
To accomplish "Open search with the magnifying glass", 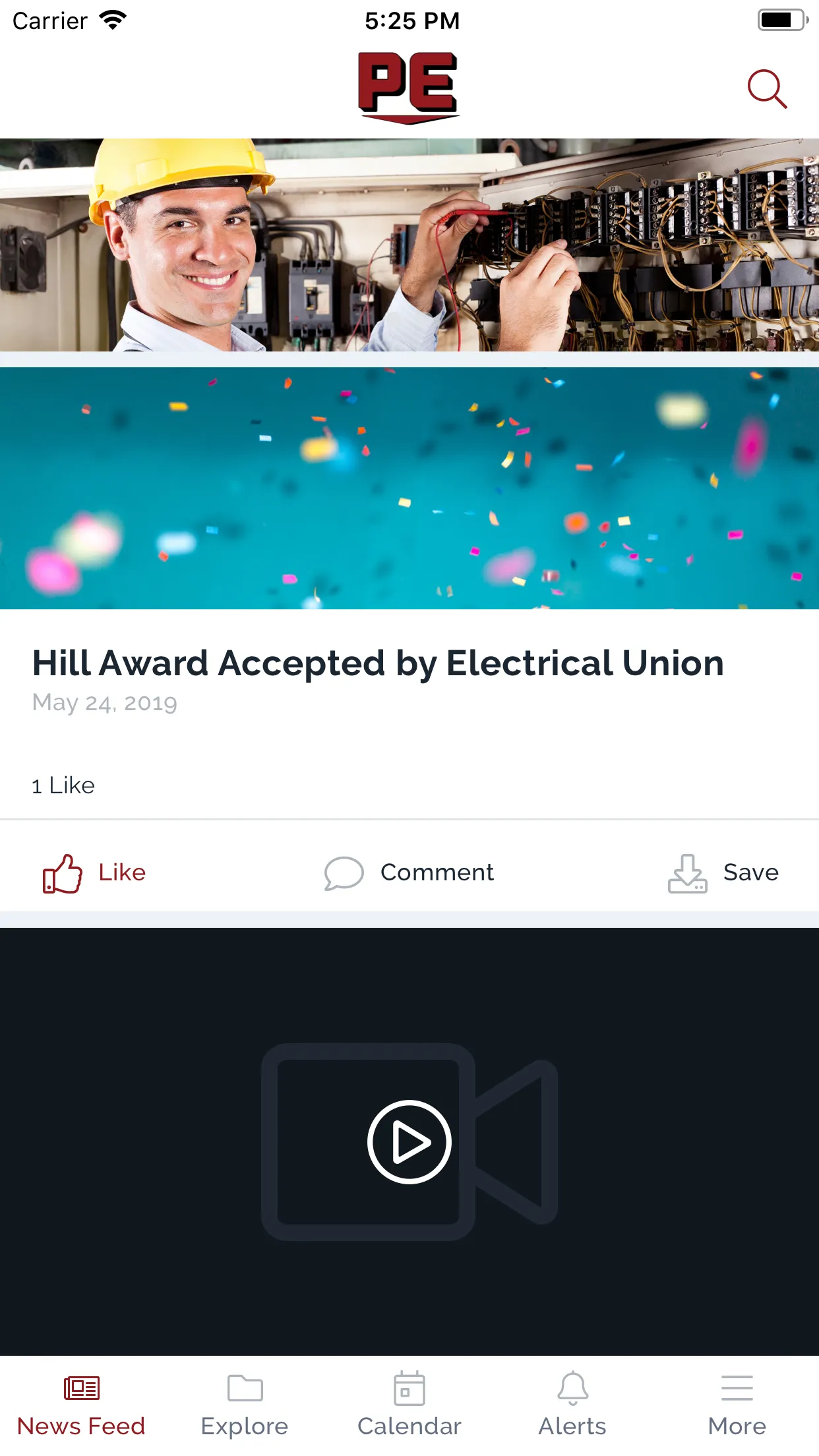I will pyautogui.click(x=767, y=88).
